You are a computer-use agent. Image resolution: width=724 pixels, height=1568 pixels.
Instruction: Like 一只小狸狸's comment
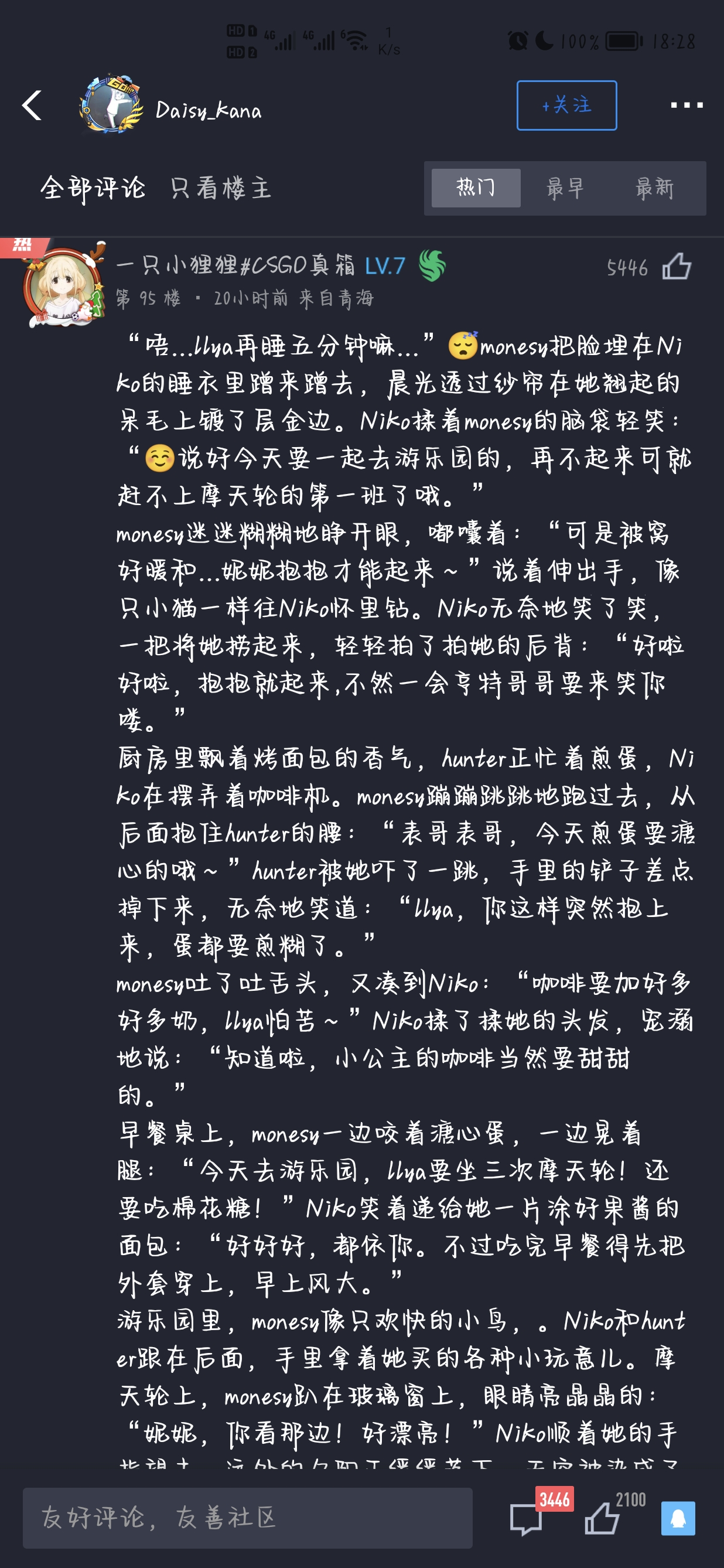(x=676, y=267)
